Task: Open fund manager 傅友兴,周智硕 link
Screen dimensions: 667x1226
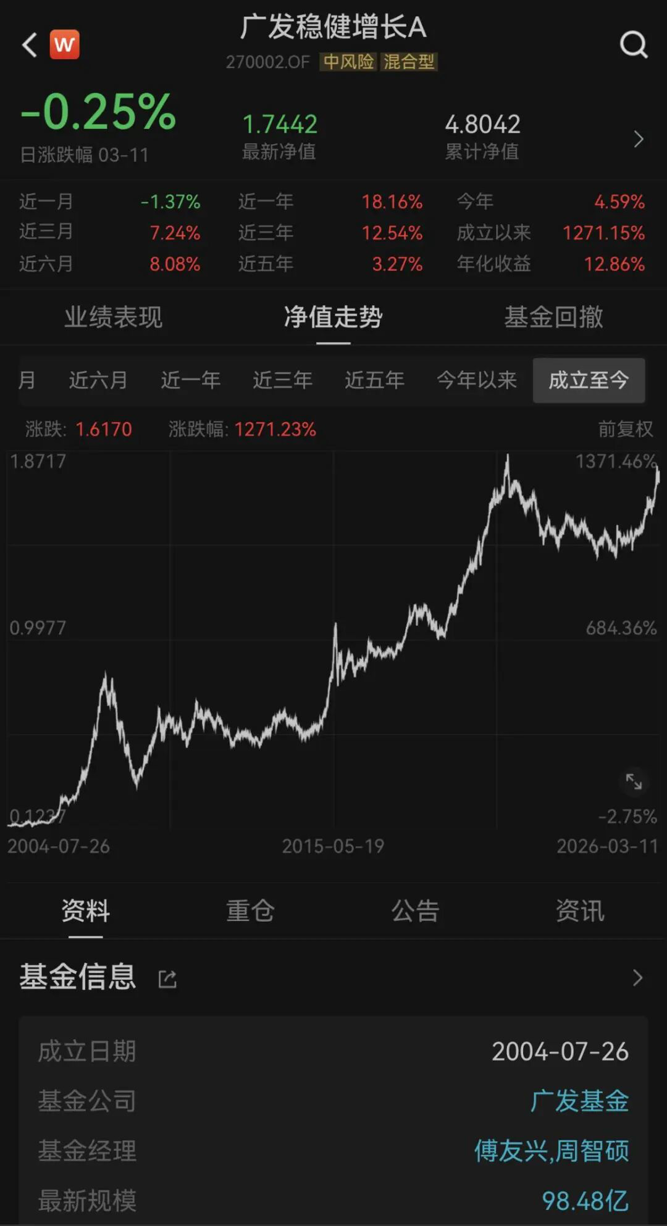Action: 551,1151
